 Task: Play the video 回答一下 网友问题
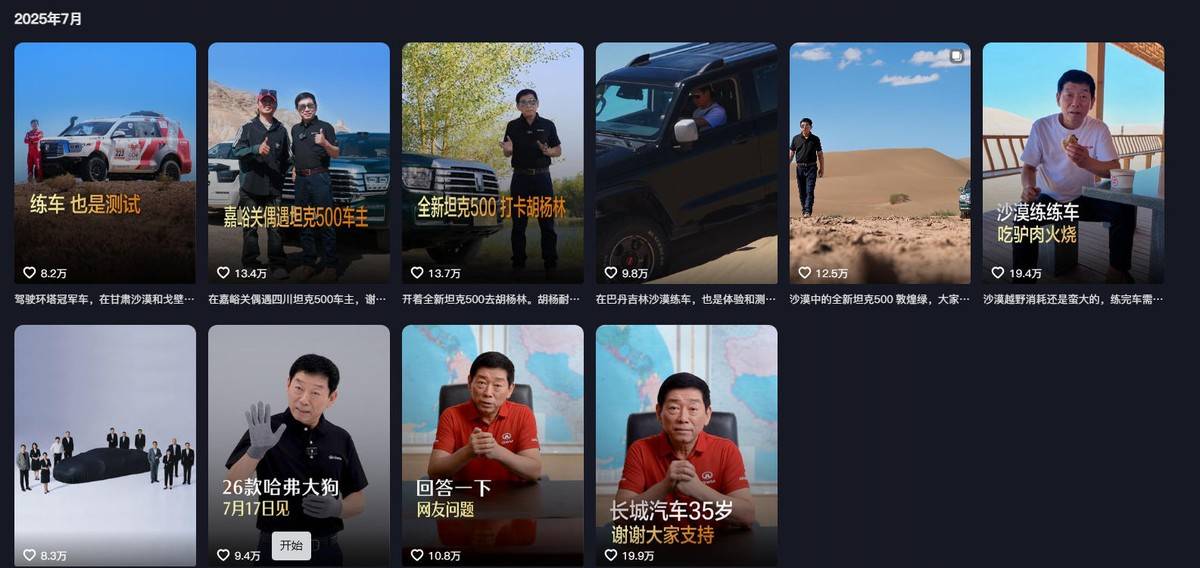coord(492,440)
